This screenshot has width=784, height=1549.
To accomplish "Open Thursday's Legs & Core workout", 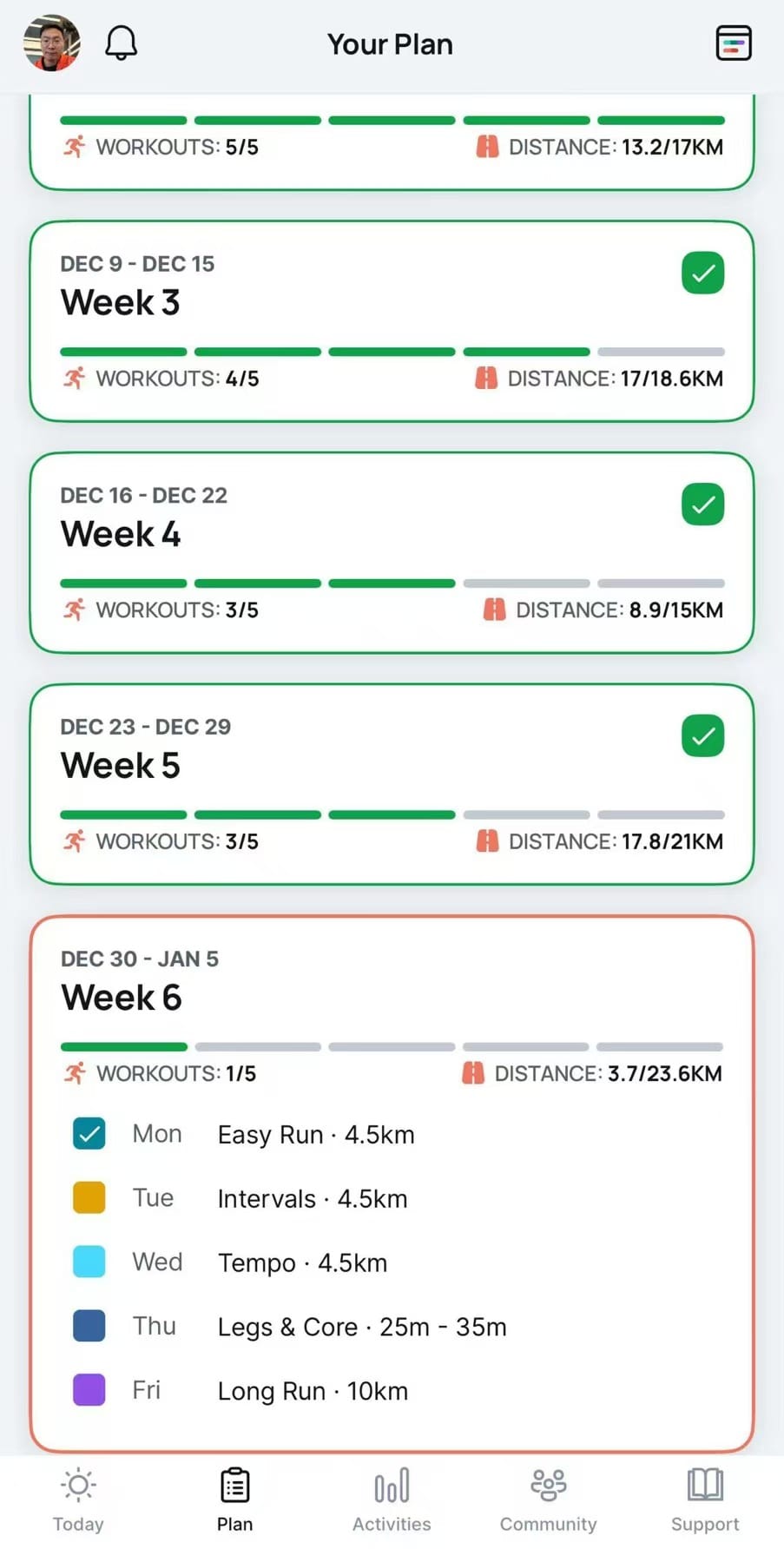I will point(392,1327).
